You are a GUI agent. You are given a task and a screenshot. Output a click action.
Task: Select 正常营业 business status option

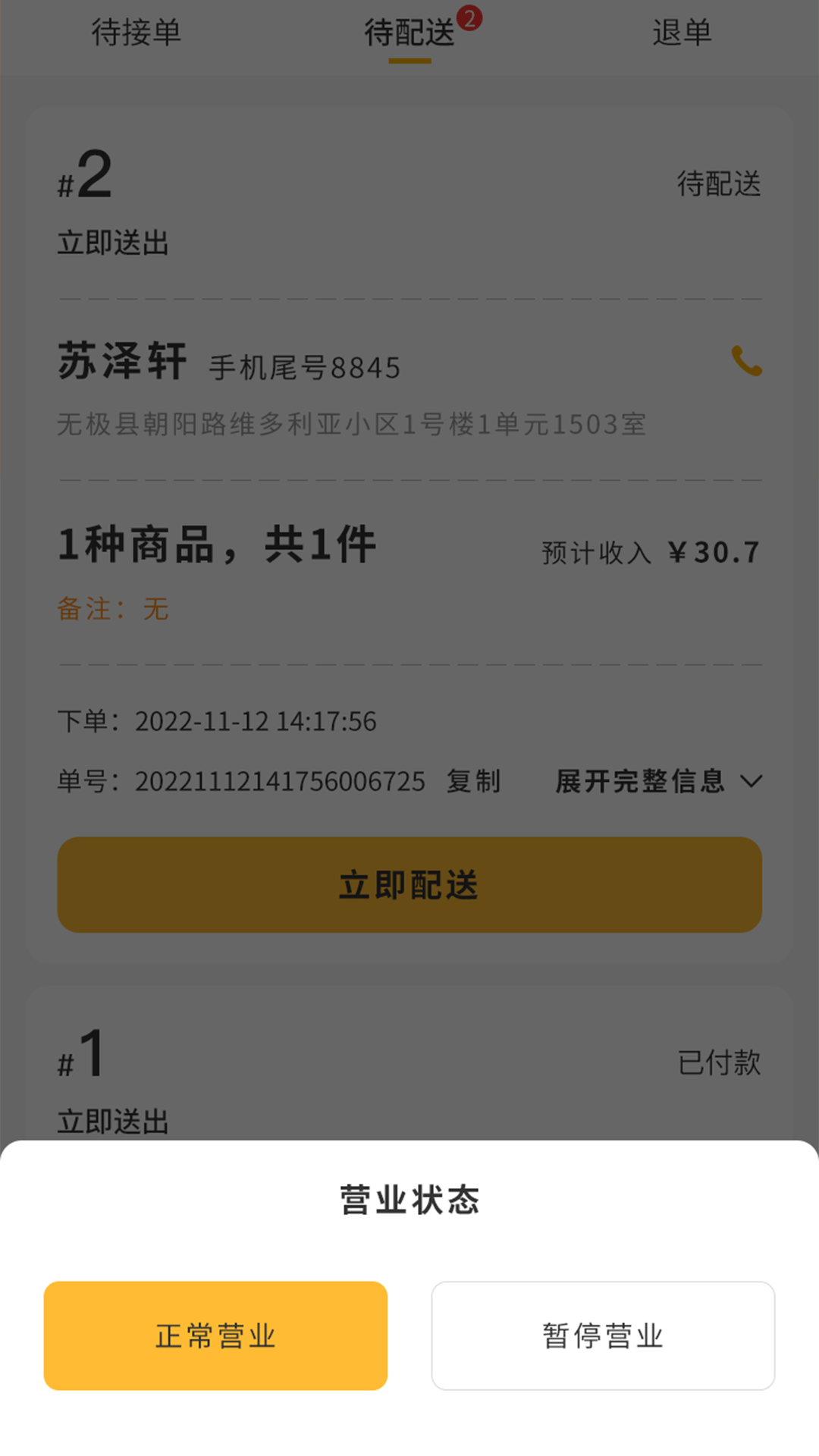215,1335
